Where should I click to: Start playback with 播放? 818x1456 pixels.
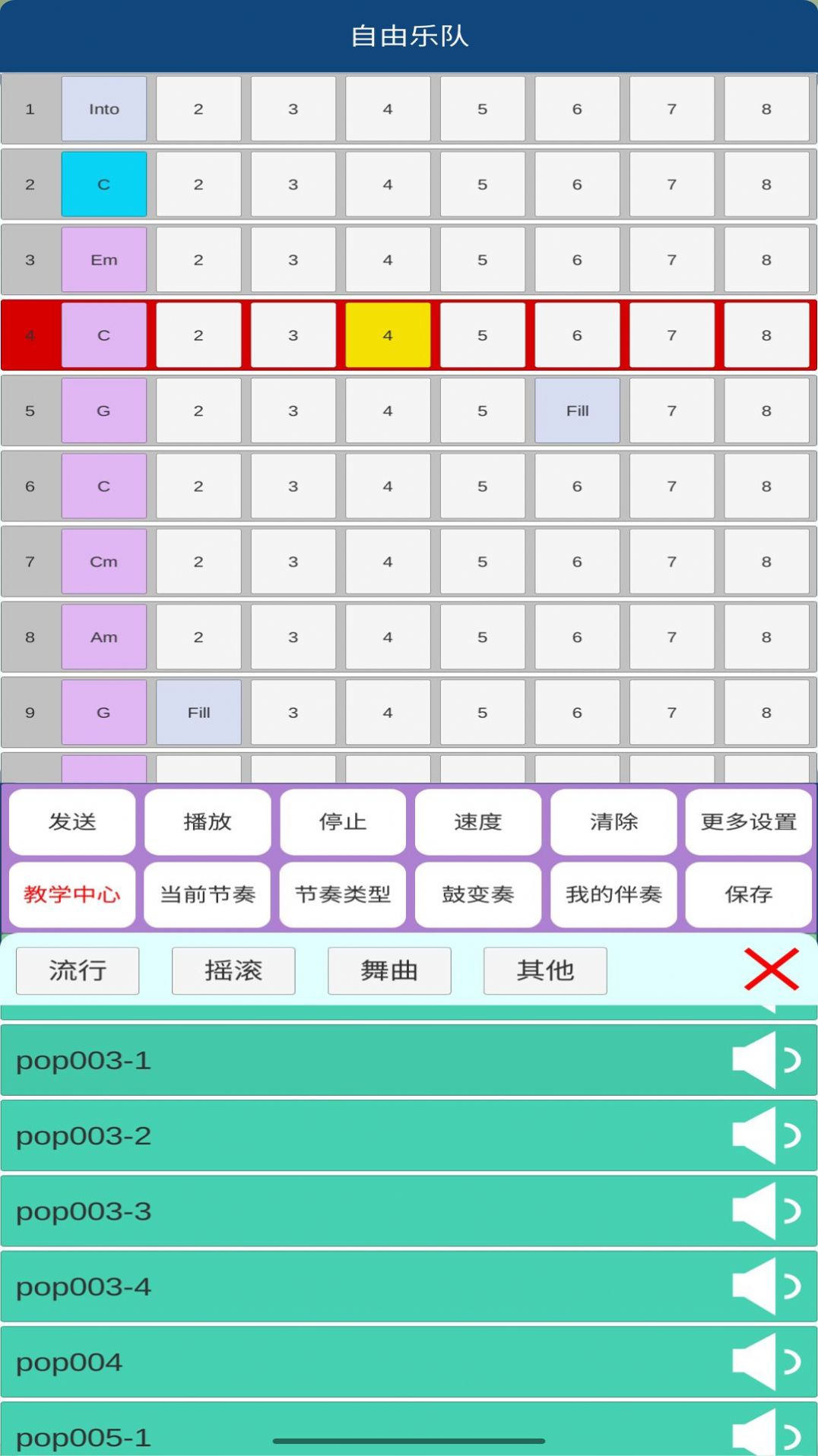pos(208,821)
